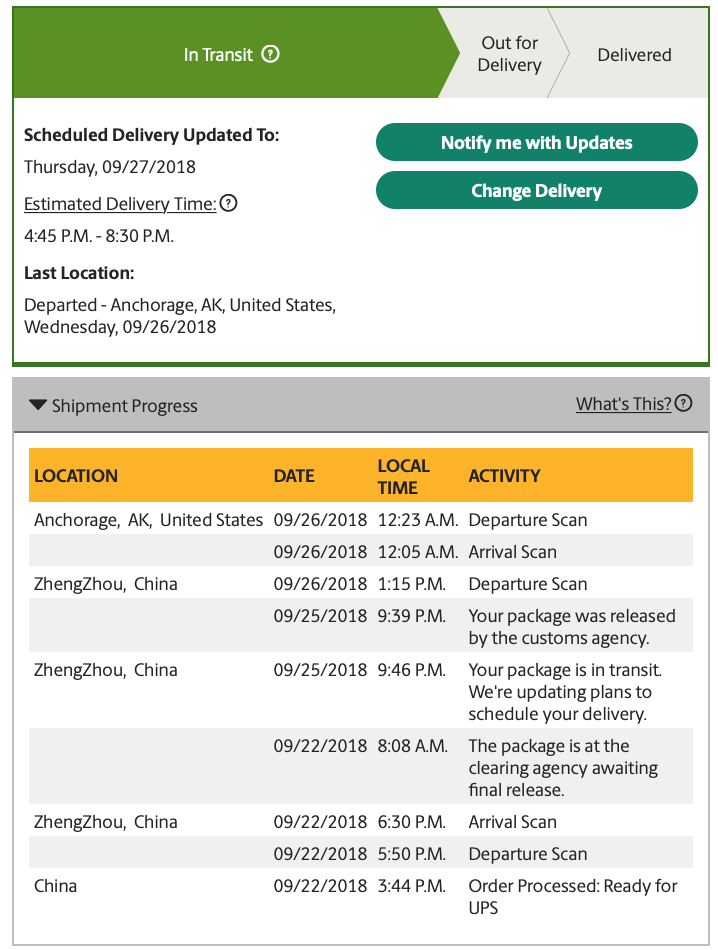Open the In Transit help icon
This screenshot has width=718, height=950.
(270, 55)
